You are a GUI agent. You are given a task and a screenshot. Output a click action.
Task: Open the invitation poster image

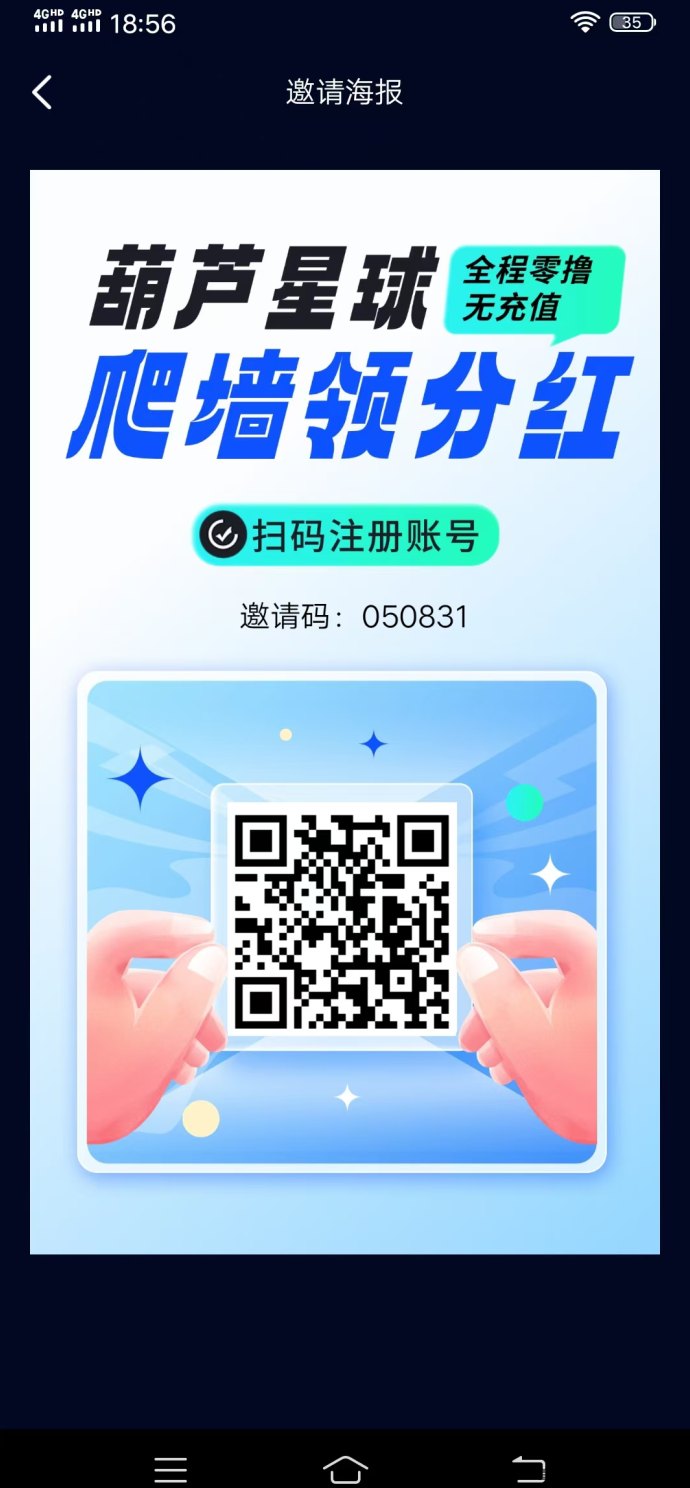click(344, 710)
